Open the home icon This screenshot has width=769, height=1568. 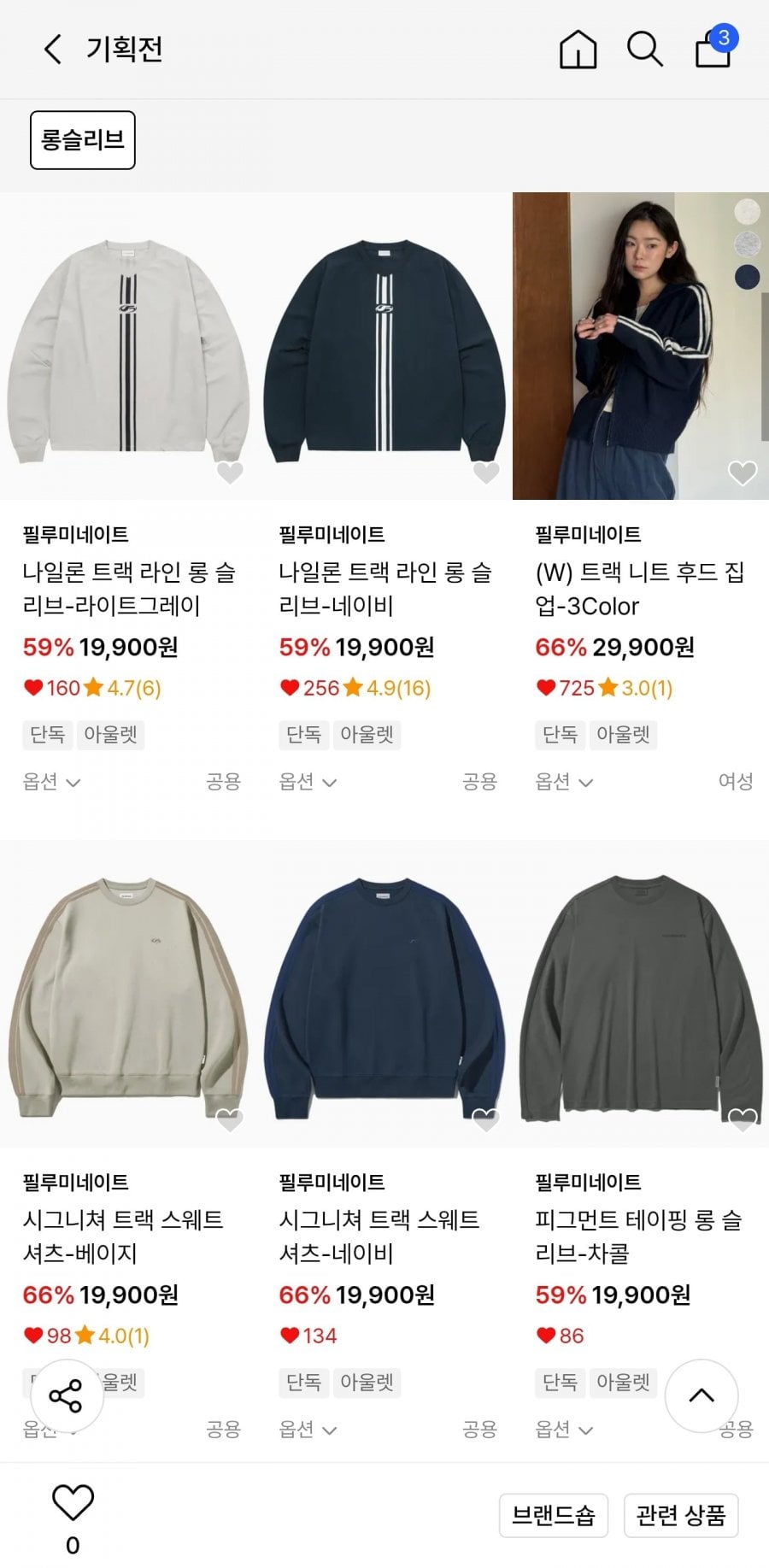pyautogui.click(x=578, y=50)
